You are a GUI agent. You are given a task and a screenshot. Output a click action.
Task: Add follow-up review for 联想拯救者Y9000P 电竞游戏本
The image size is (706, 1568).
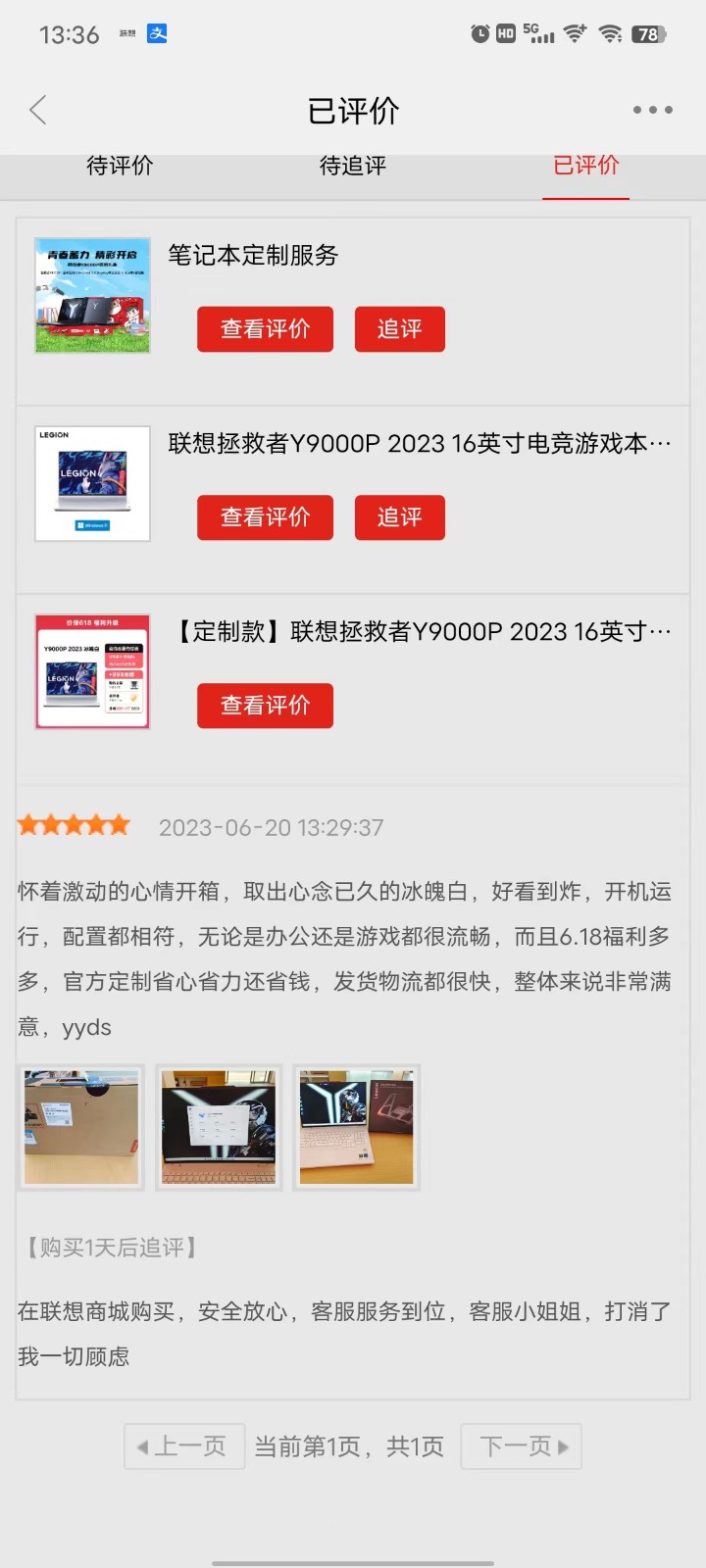[x=399, y=517]
